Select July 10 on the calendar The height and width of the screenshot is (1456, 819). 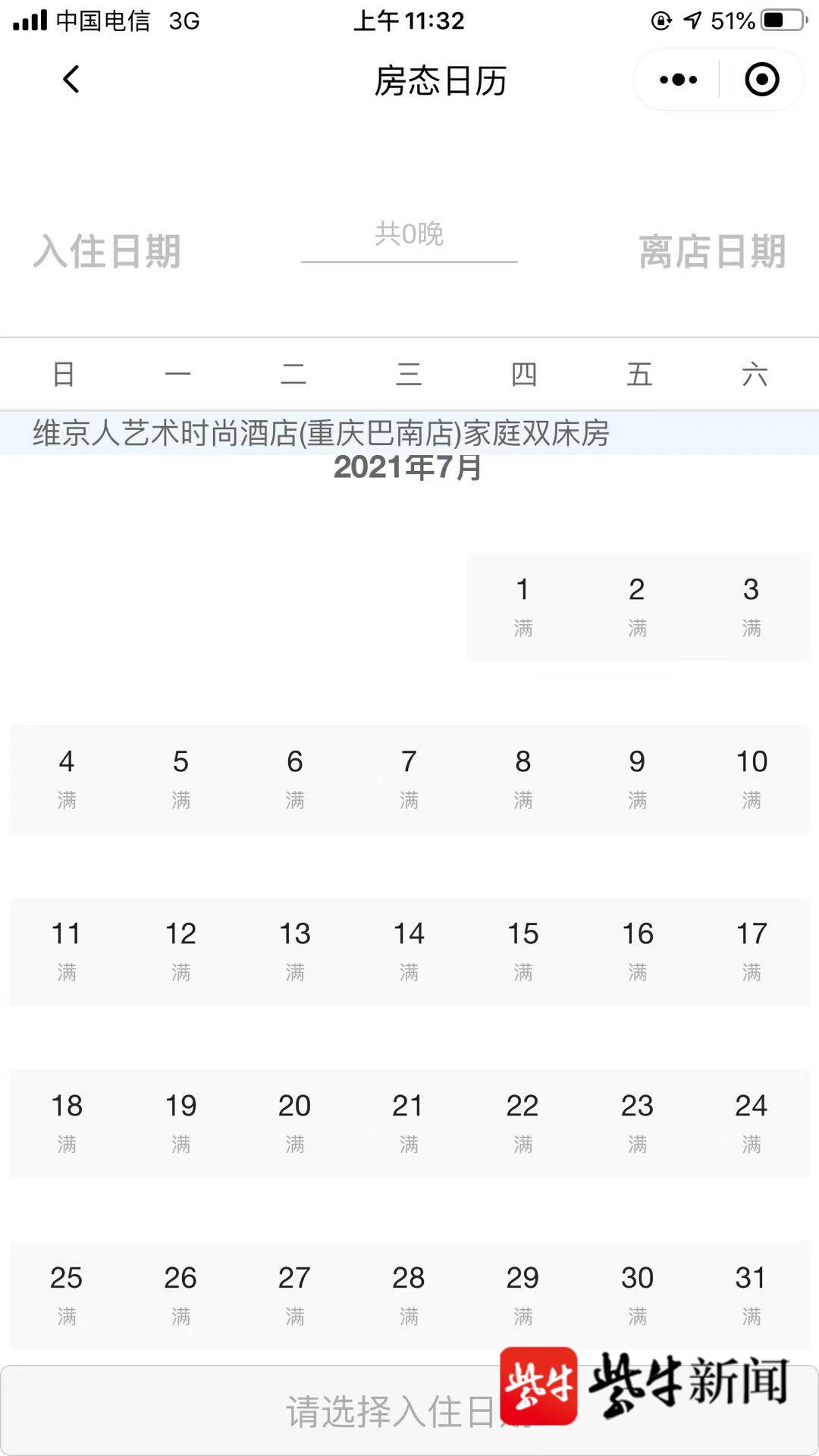coord(751,778)
